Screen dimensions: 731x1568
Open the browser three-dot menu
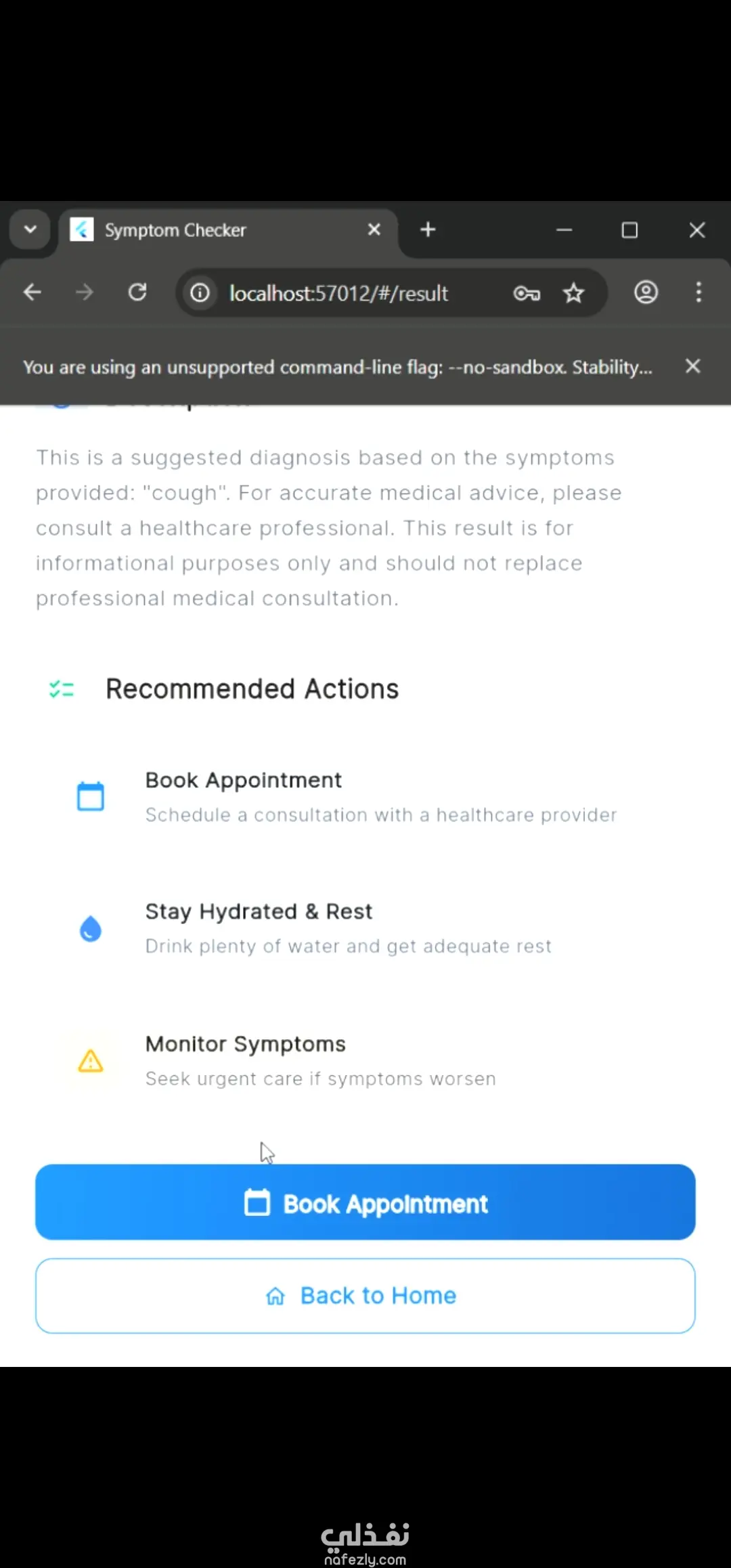[x=699, y=292]
